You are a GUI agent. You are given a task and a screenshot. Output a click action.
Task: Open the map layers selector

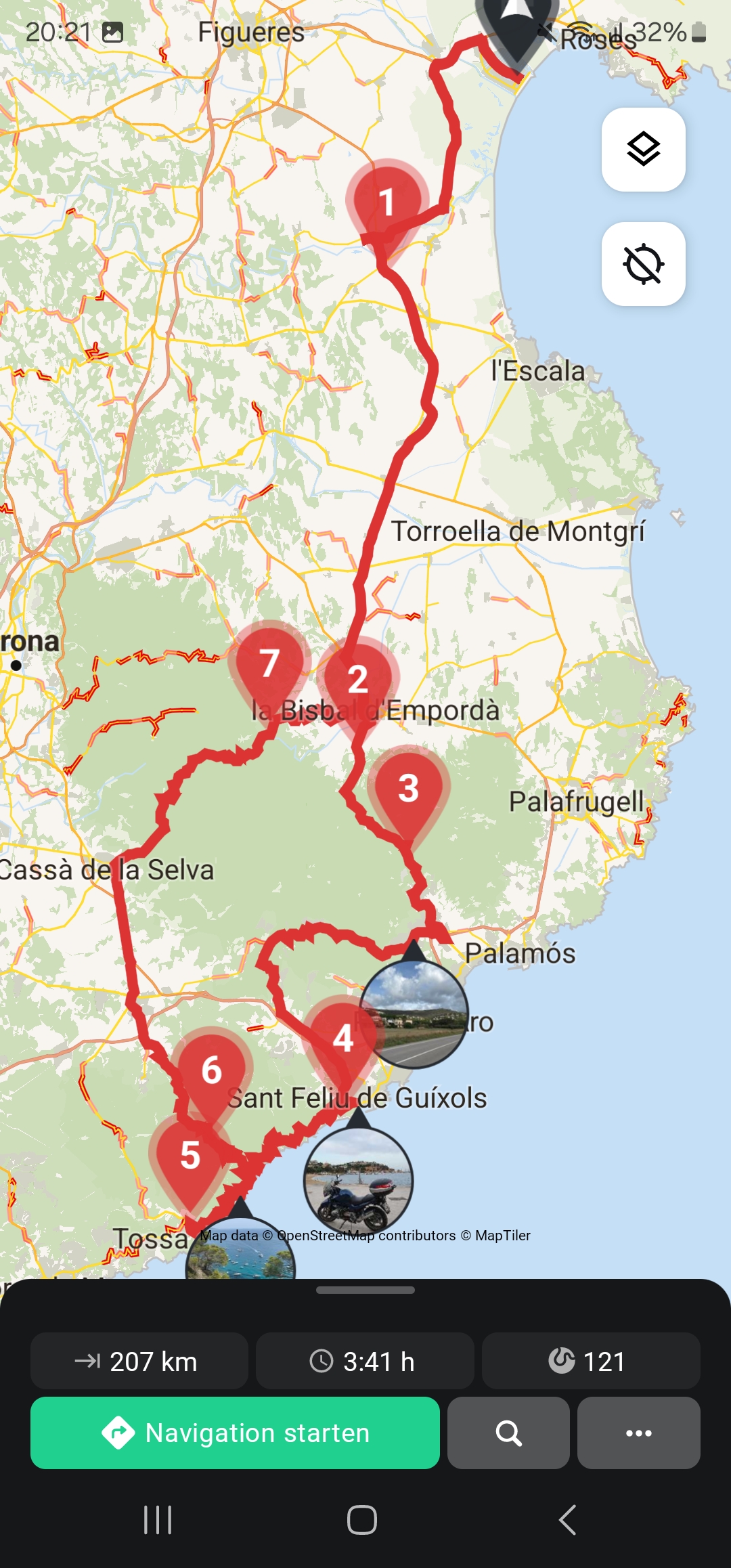pos(643,150)
